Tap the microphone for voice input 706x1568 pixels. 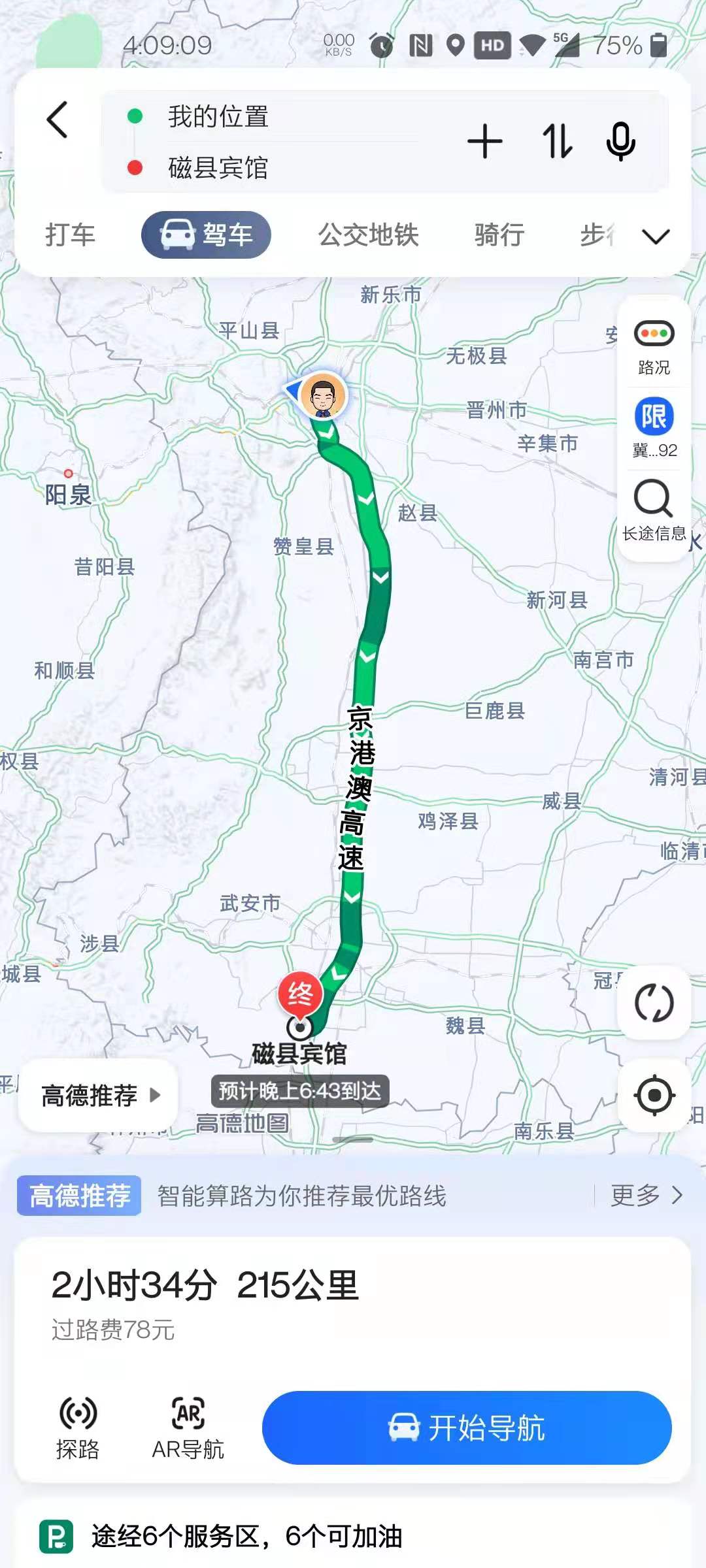[620, 143]
